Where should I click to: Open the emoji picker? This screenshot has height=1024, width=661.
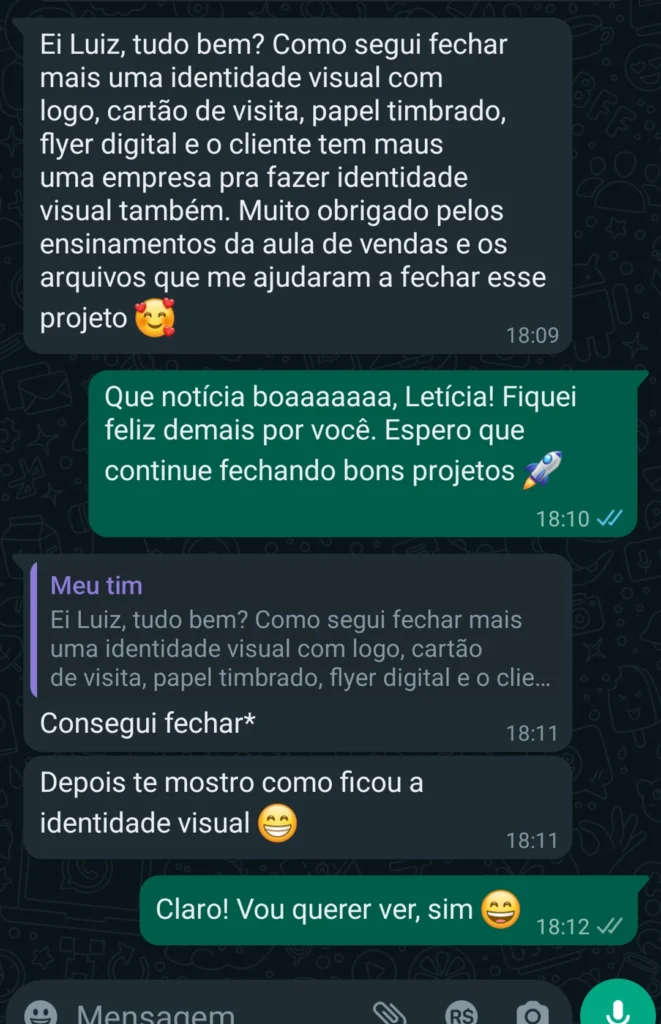tap(41, 1012)
